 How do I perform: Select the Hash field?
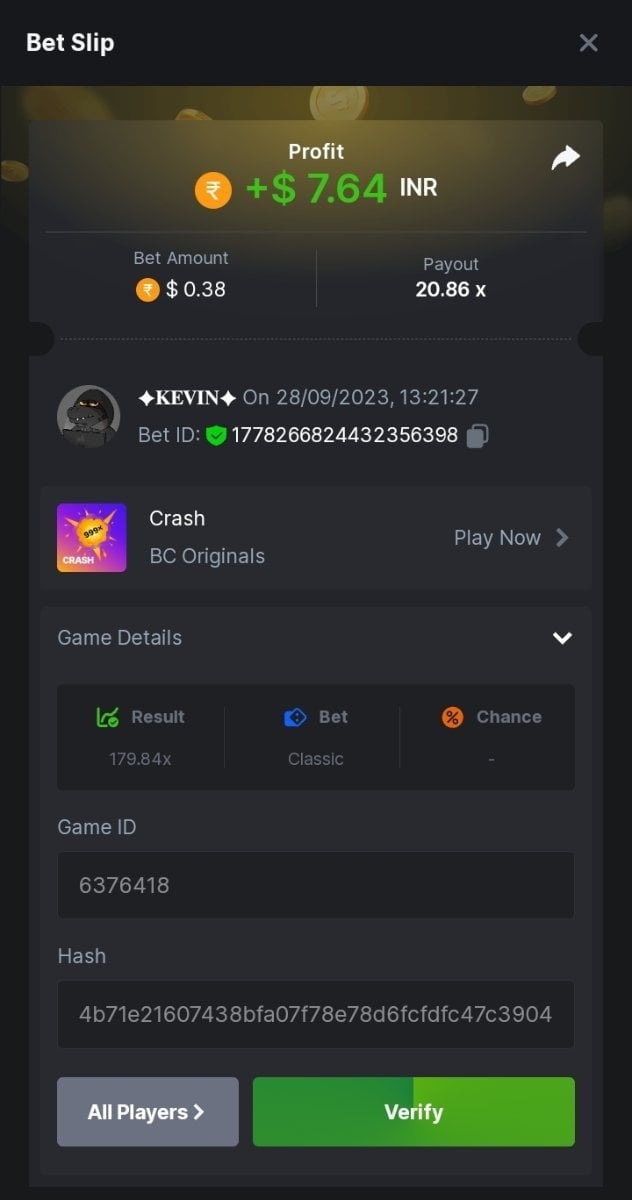pos(315,1014)
